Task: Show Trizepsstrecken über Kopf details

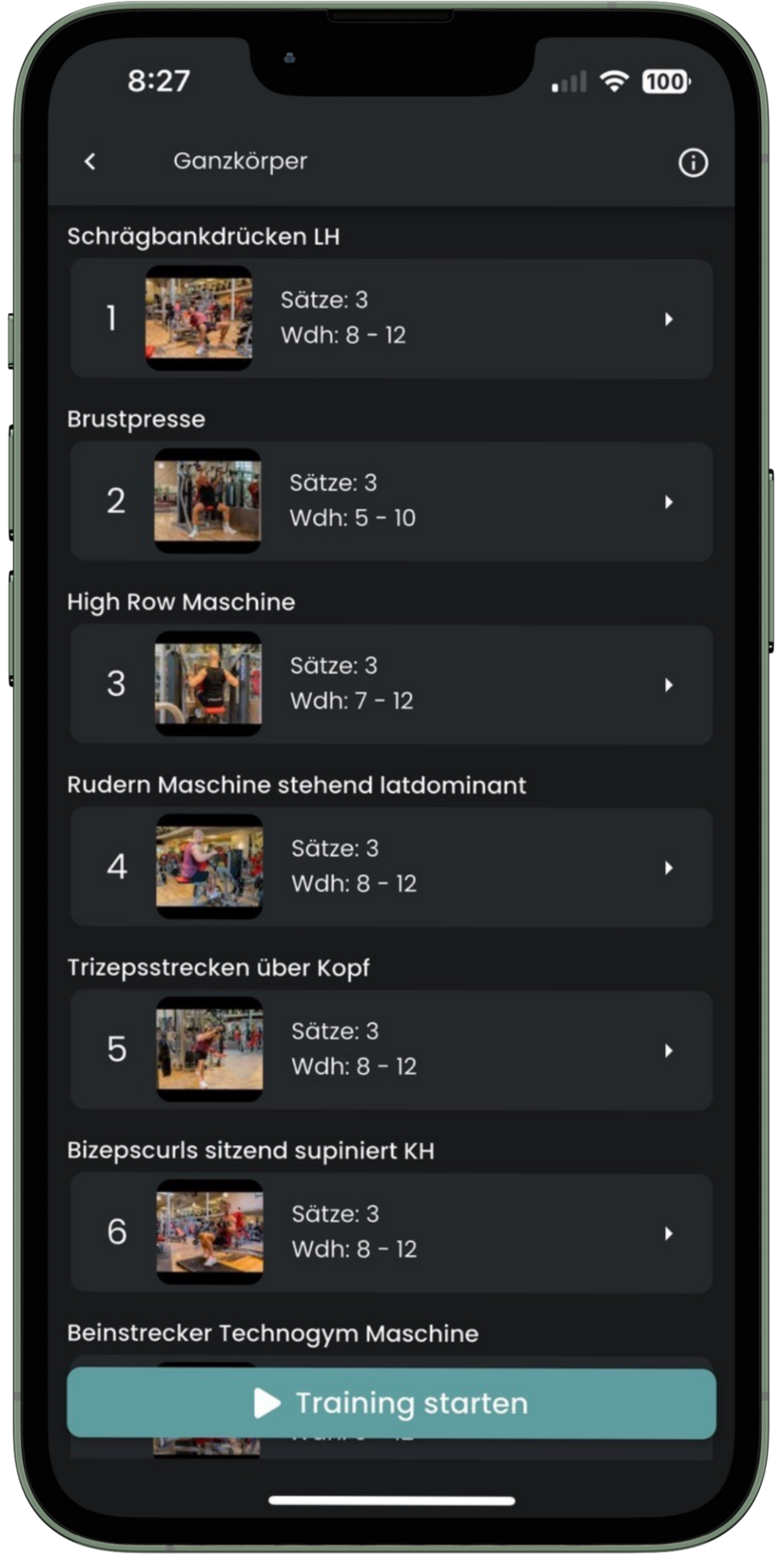Action: [x=391, y=1050]
